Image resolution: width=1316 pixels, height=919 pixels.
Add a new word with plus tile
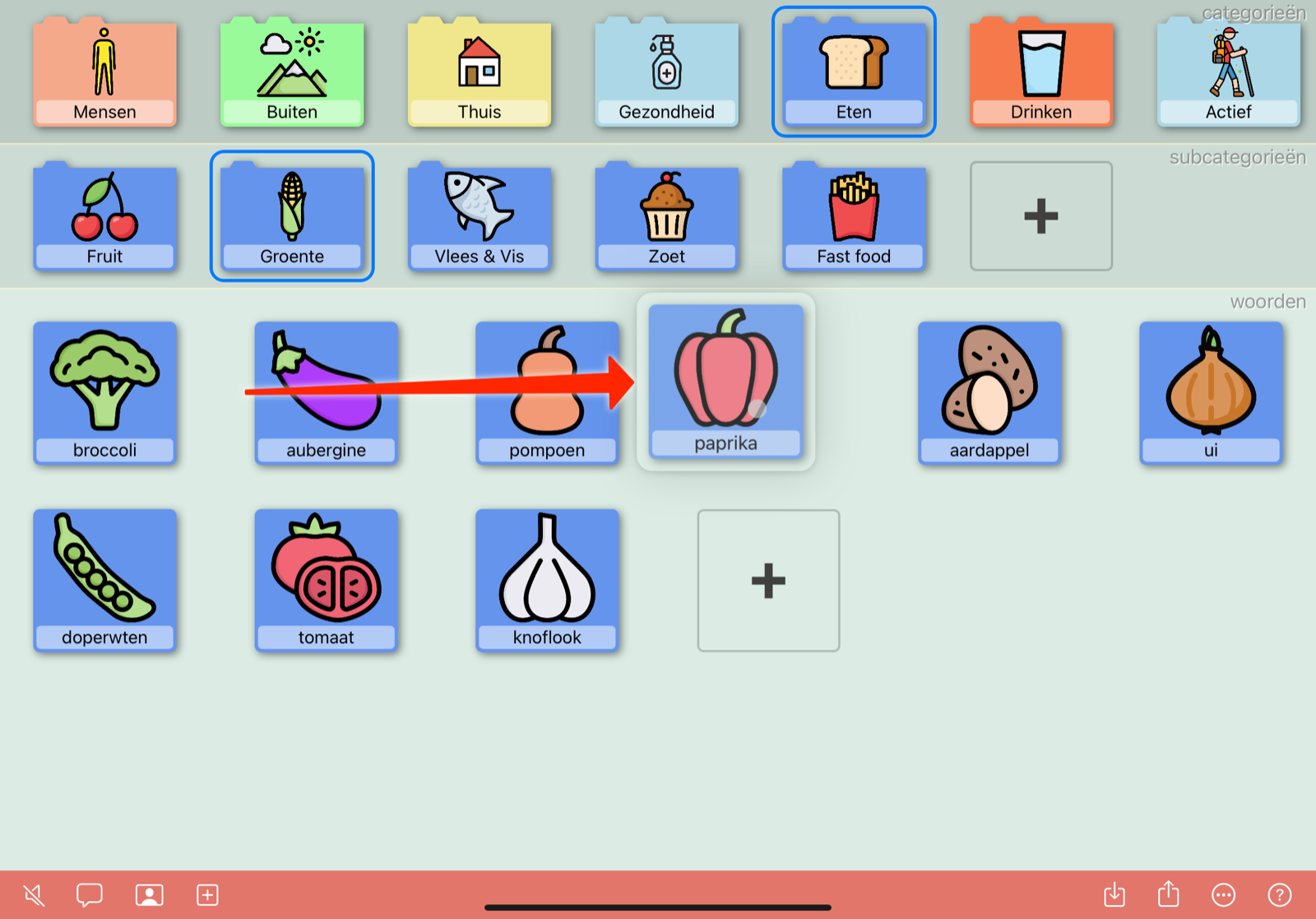point(768,581)
